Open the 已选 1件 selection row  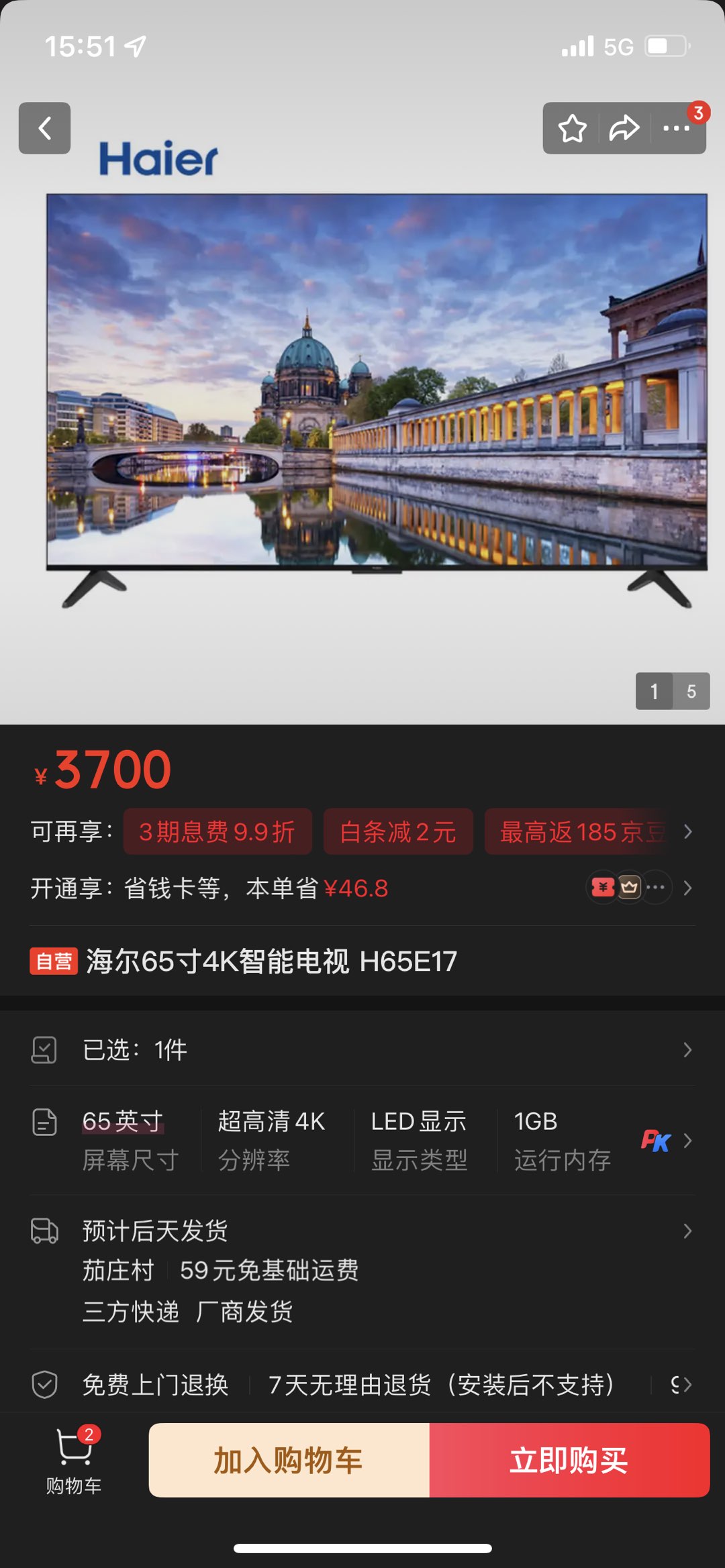[362, 1050]
